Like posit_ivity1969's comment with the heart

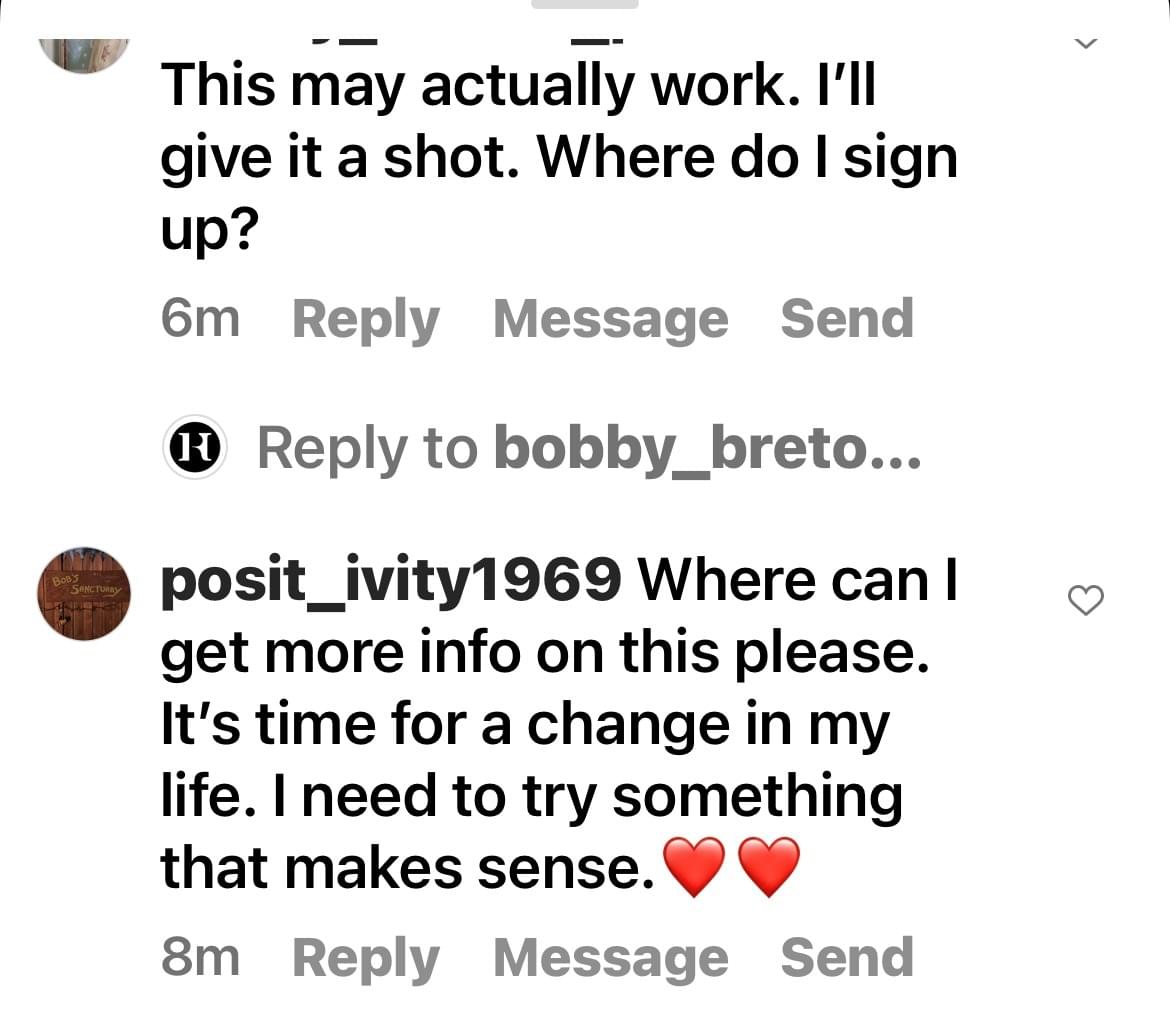point(1086,600)
